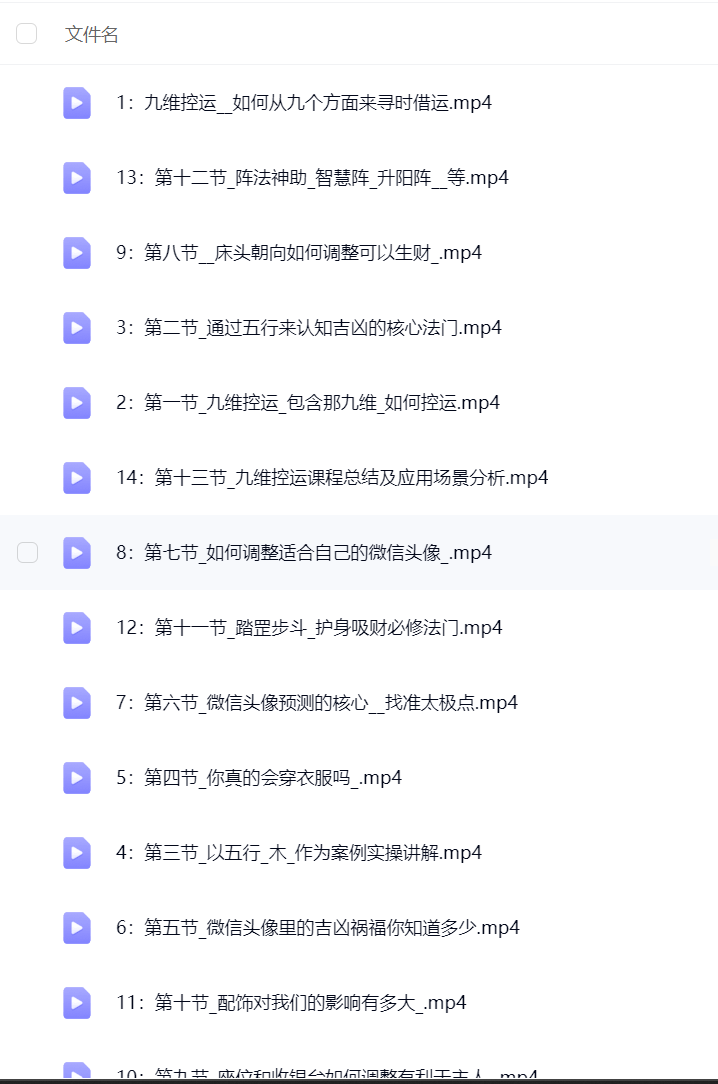Open 8: 第七节_如何调整适合自己的微信头像 video

(x=303, y=552)
